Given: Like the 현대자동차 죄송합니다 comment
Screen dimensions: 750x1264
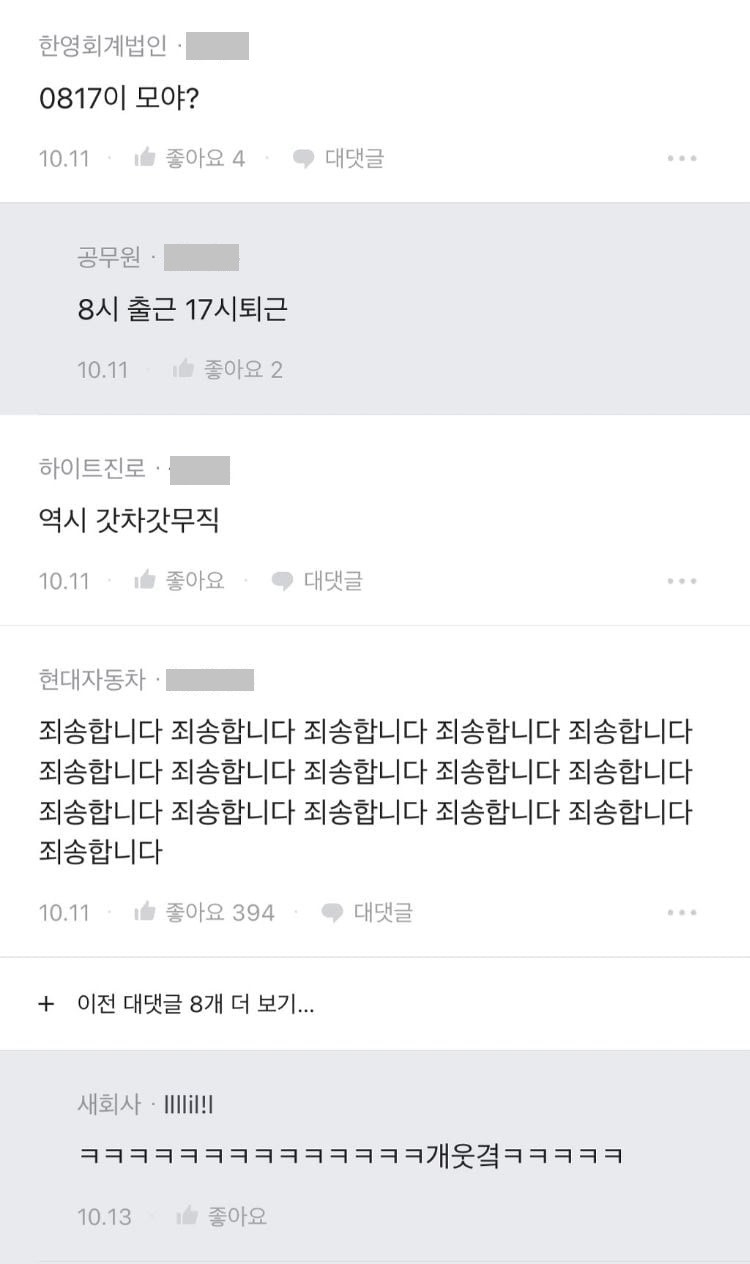Looking at the screenshot, I should click(x=204, y=912).
